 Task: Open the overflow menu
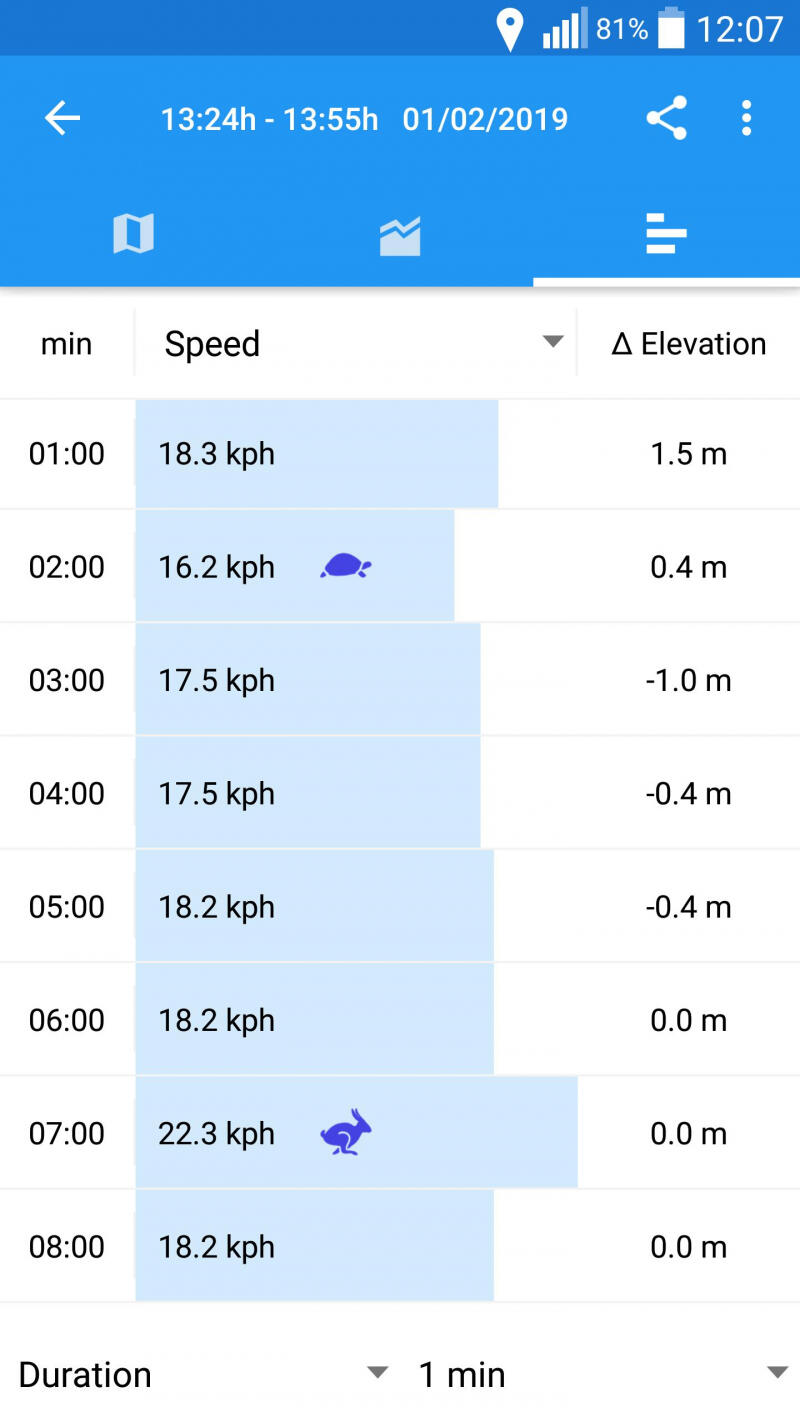click(746, 119)
